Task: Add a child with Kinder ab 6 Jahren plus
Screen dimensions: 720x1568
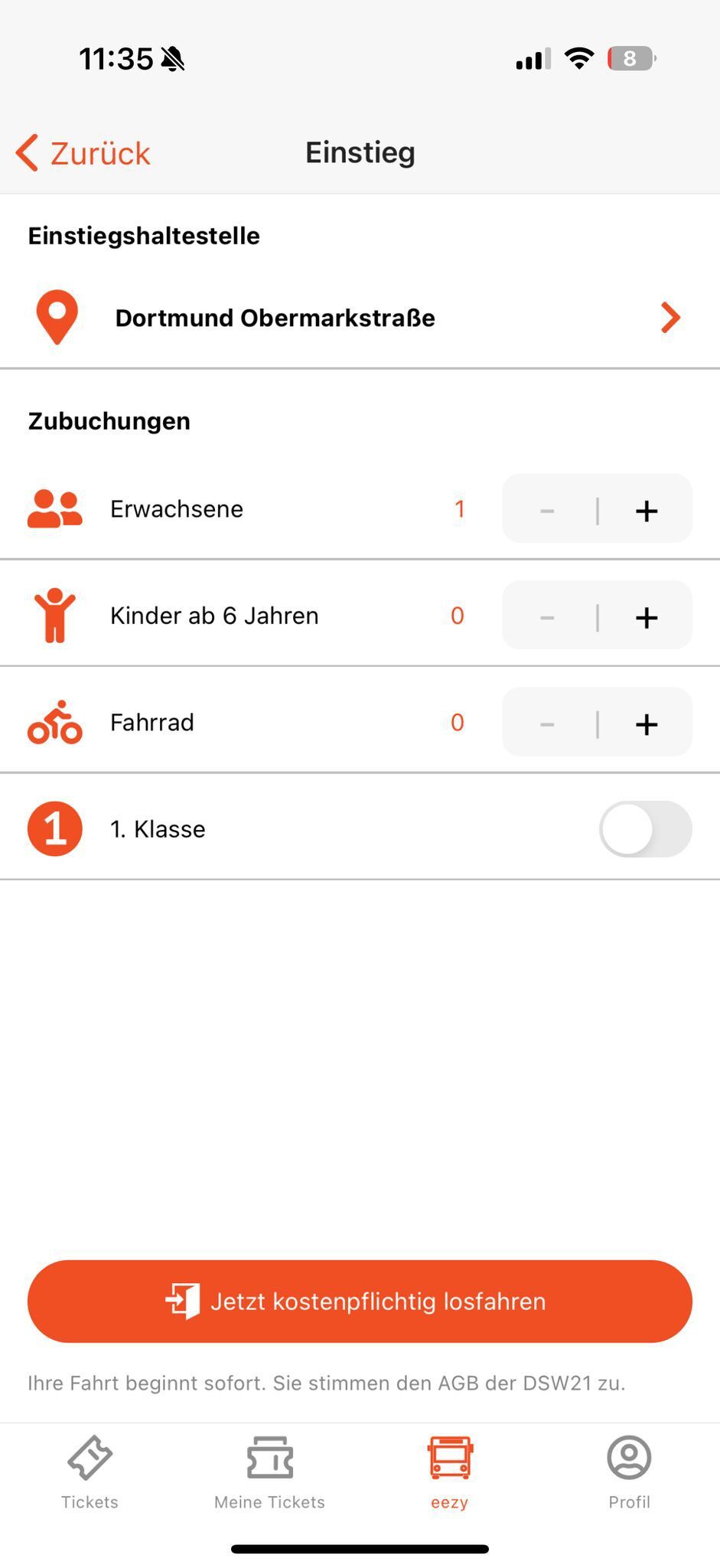Action: pyautogui.click(x=647, y=616)
